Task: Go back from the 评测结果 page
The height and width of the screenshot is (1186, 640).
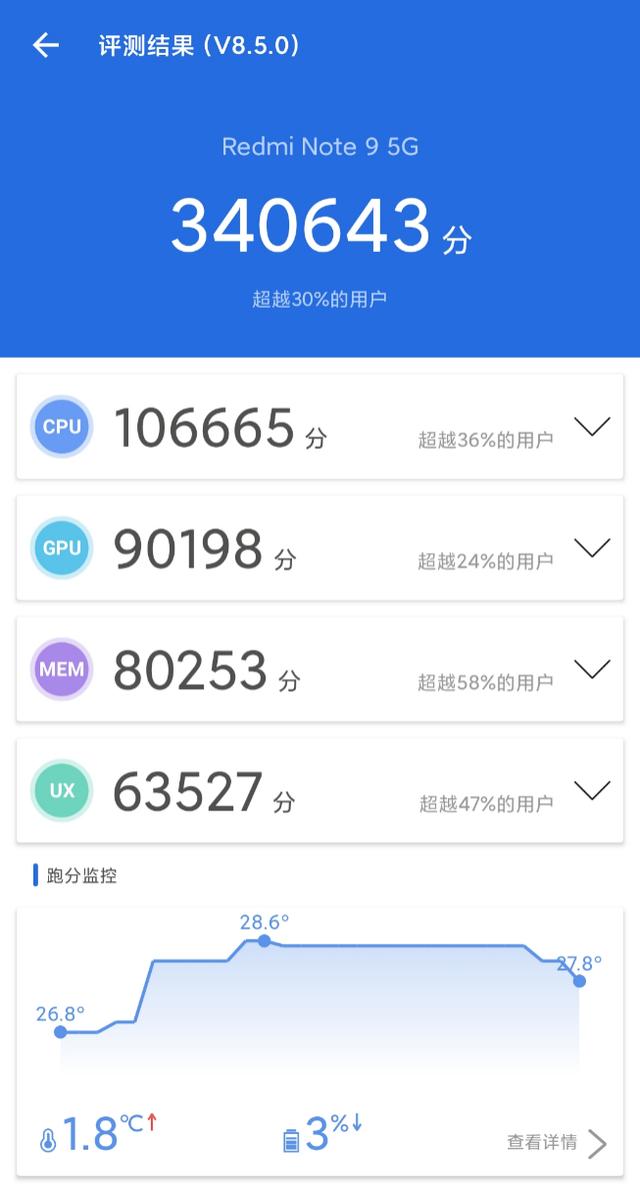Action: [x=45, y=45]
